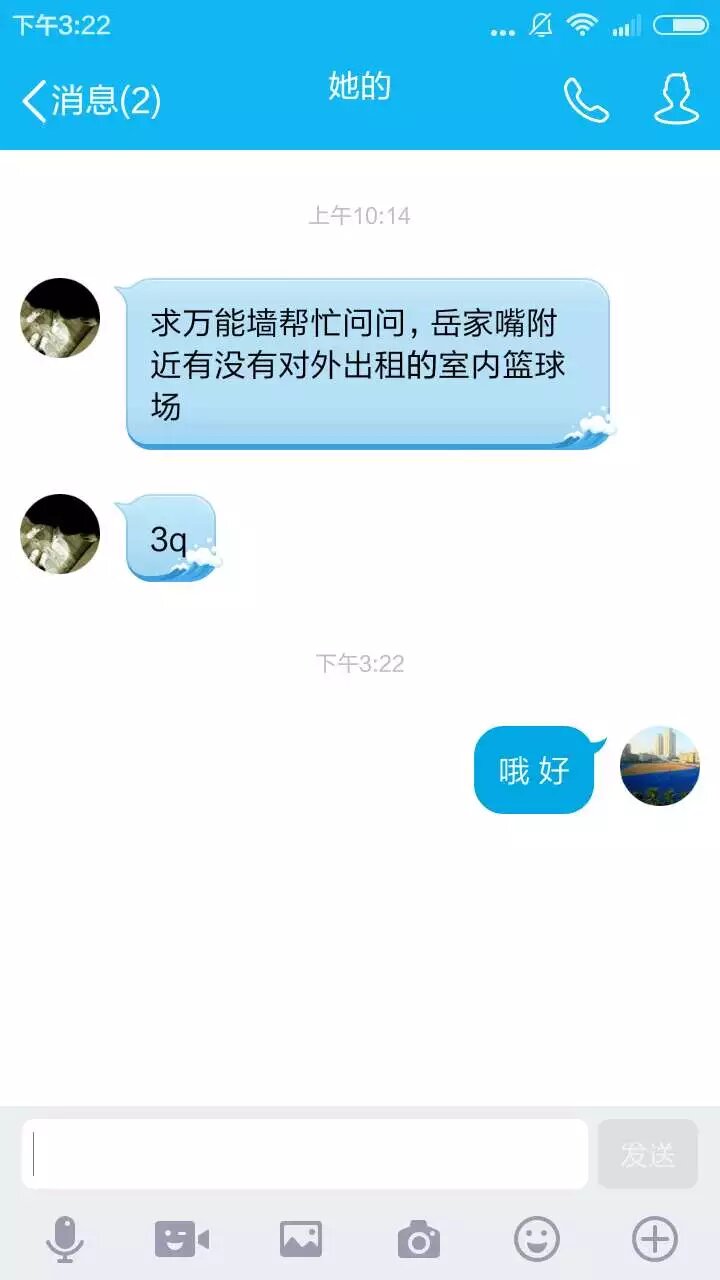This screenshot has height=1280, width=720.
Task: Open the camera to take a photo
Action: [x=419, y=1240]
